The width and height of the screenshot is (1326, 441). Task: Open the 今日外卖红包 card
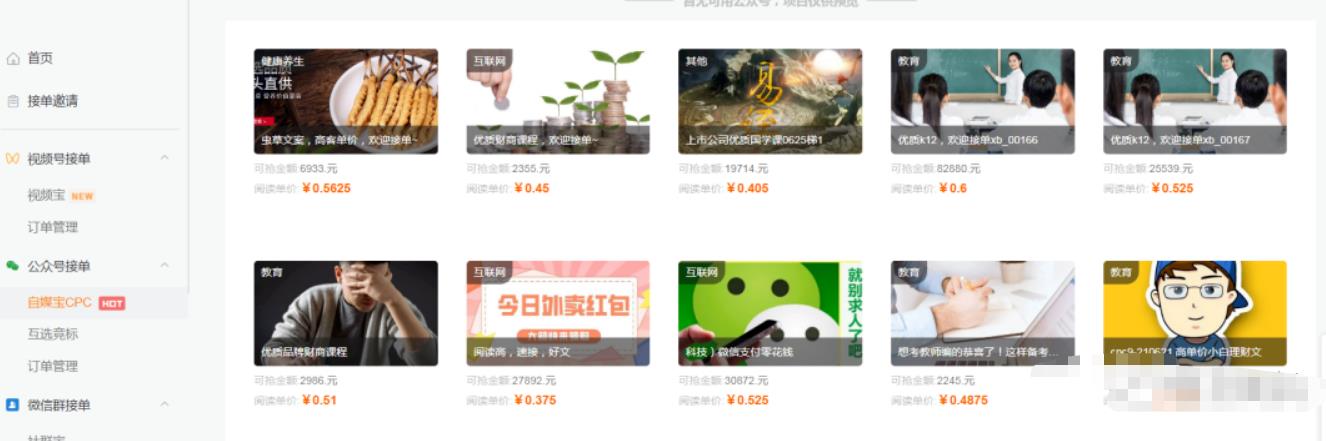pos(557,313)
